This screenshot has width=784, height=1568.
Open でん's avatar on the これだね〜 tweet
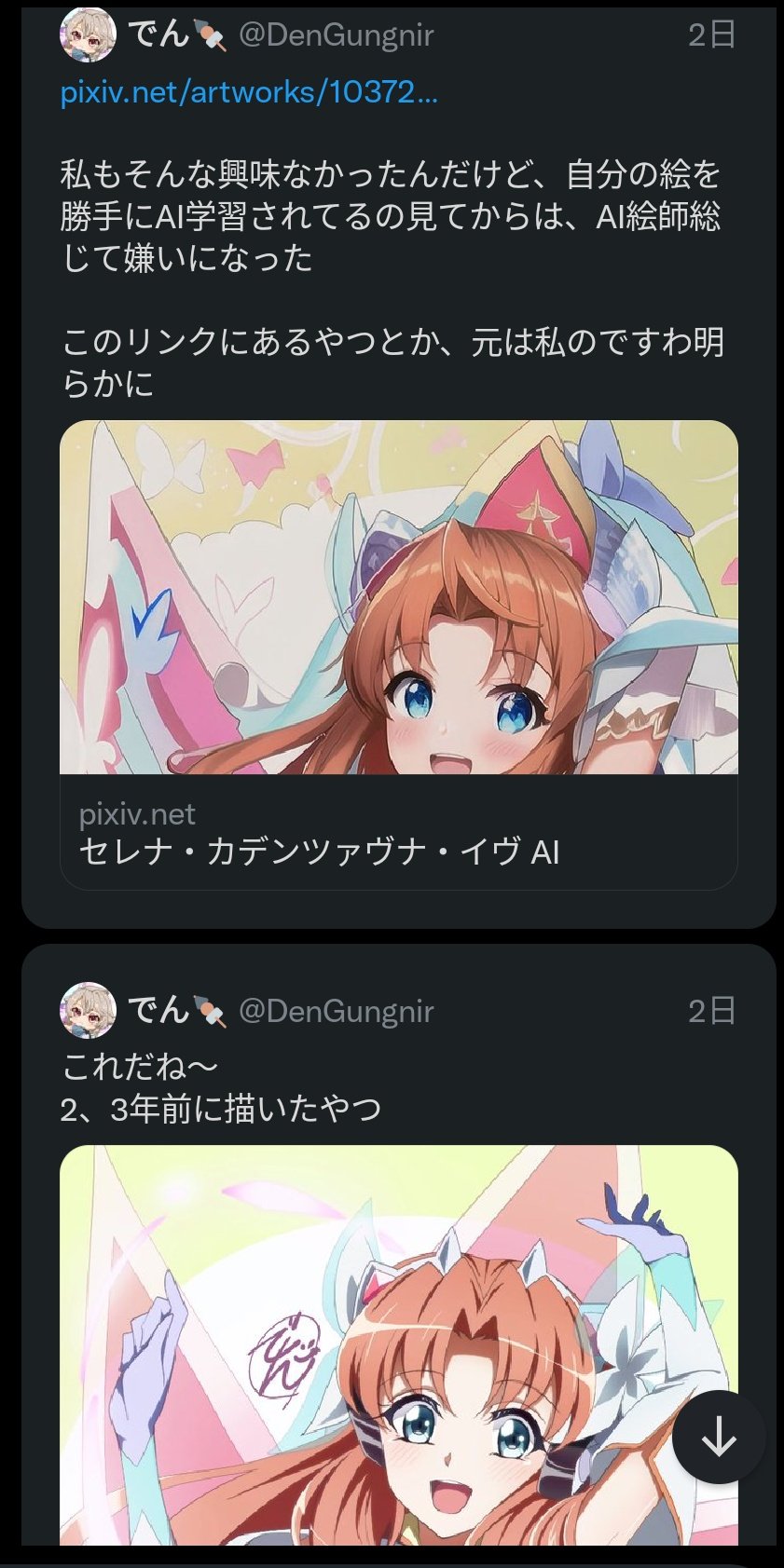[x=88, y=1010]
